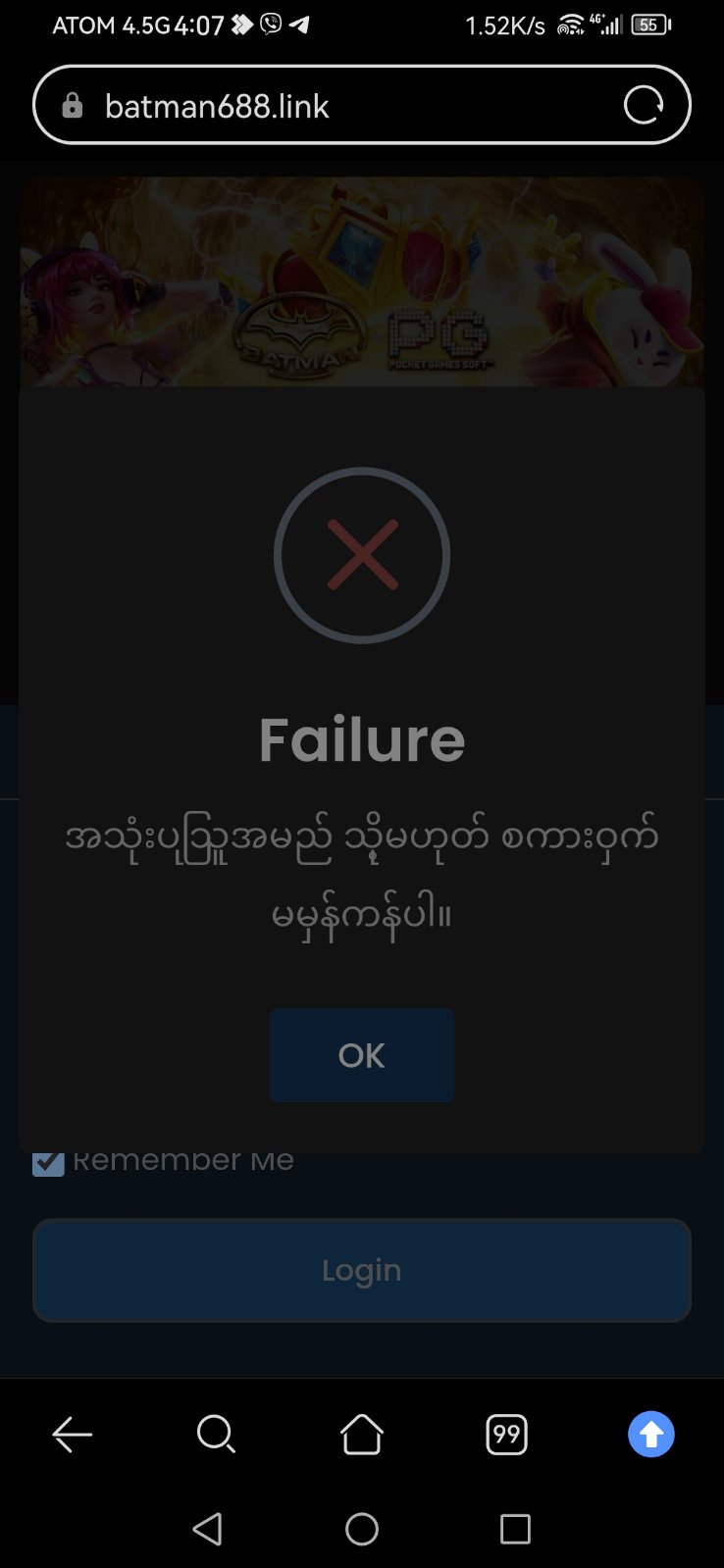Tap the system home circle button

pos(361,1529)
